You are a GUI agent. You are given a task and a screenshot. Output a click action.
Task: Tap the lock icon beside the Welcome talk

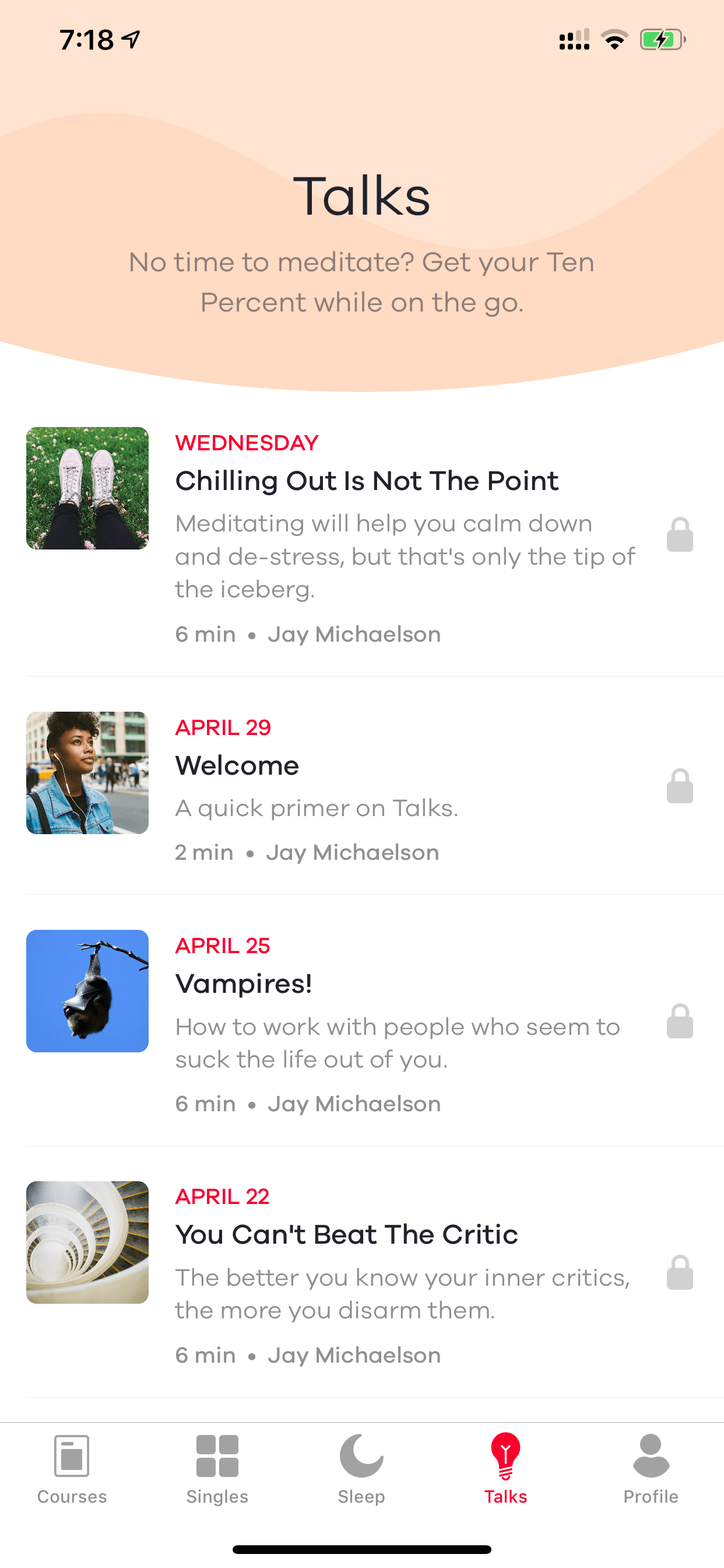[x=680, y=786]
